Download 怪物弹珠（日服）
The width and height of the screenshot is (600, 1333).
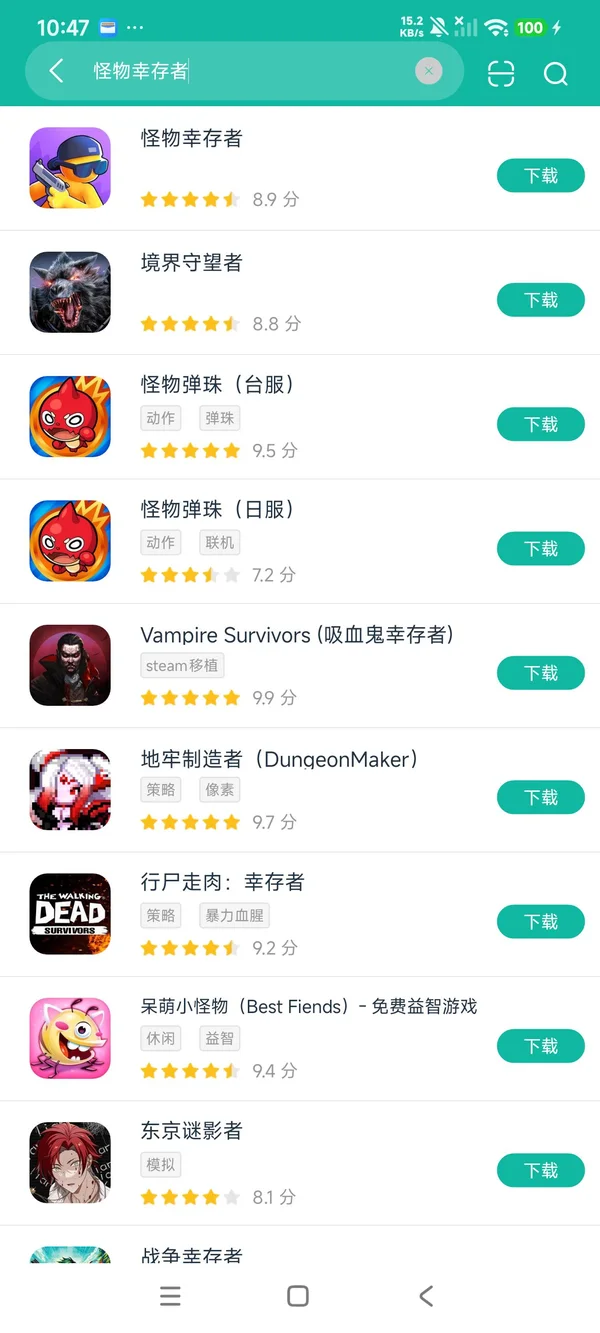[x=540, y=549]
